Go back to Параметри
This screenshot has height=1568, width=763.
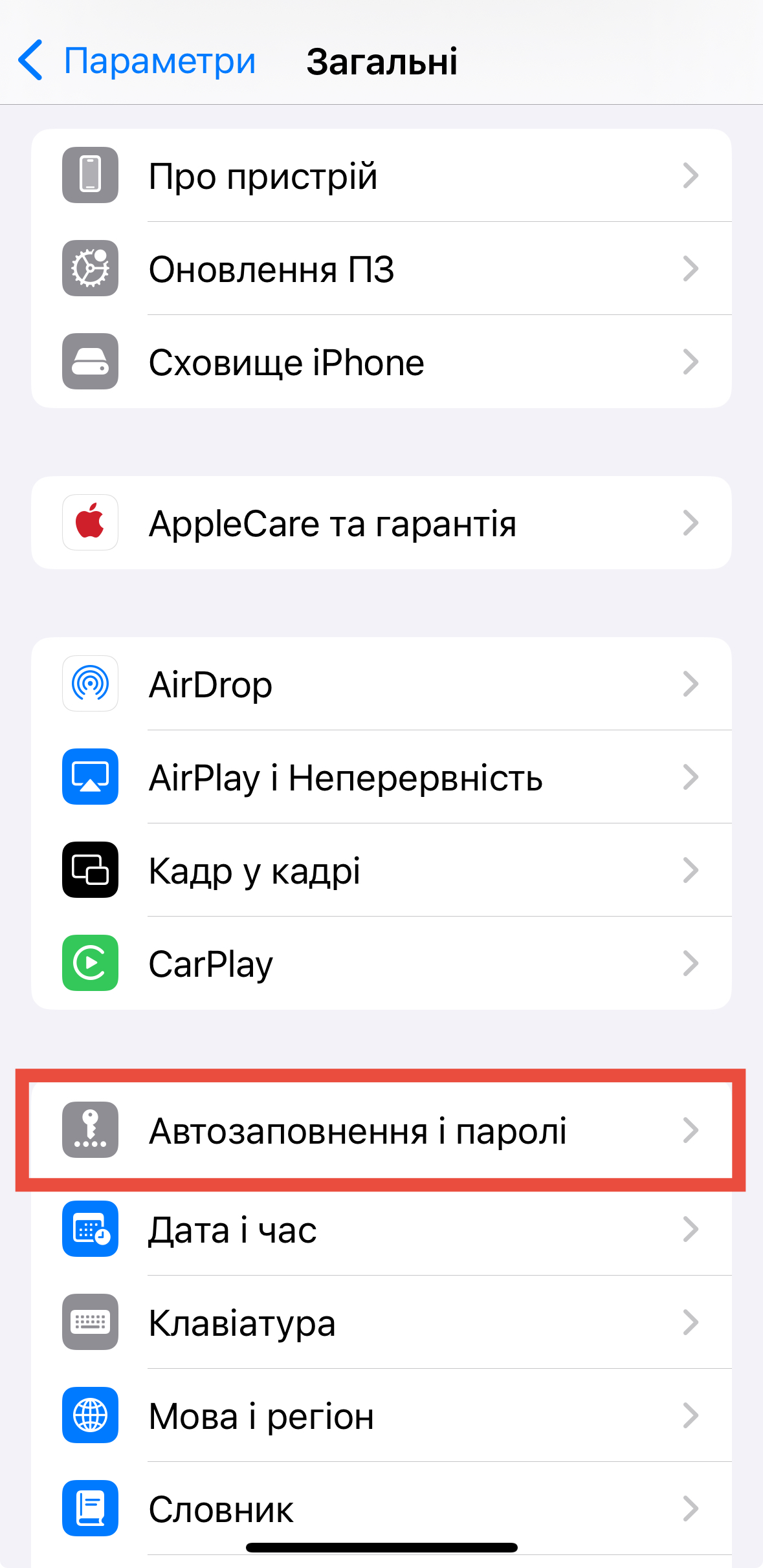point(137,61)
